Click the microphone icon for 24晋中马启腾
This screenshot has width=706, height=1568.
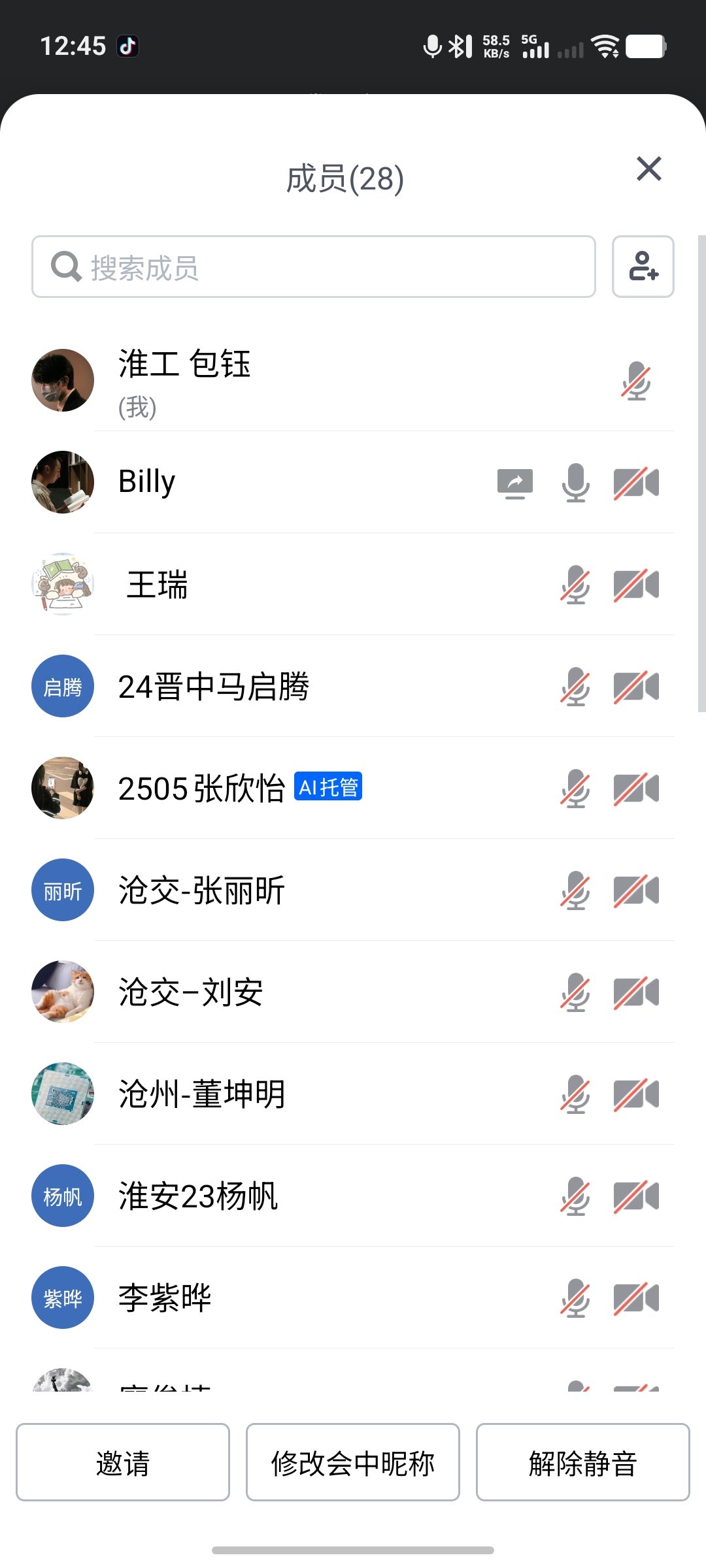tap(575, 687)
